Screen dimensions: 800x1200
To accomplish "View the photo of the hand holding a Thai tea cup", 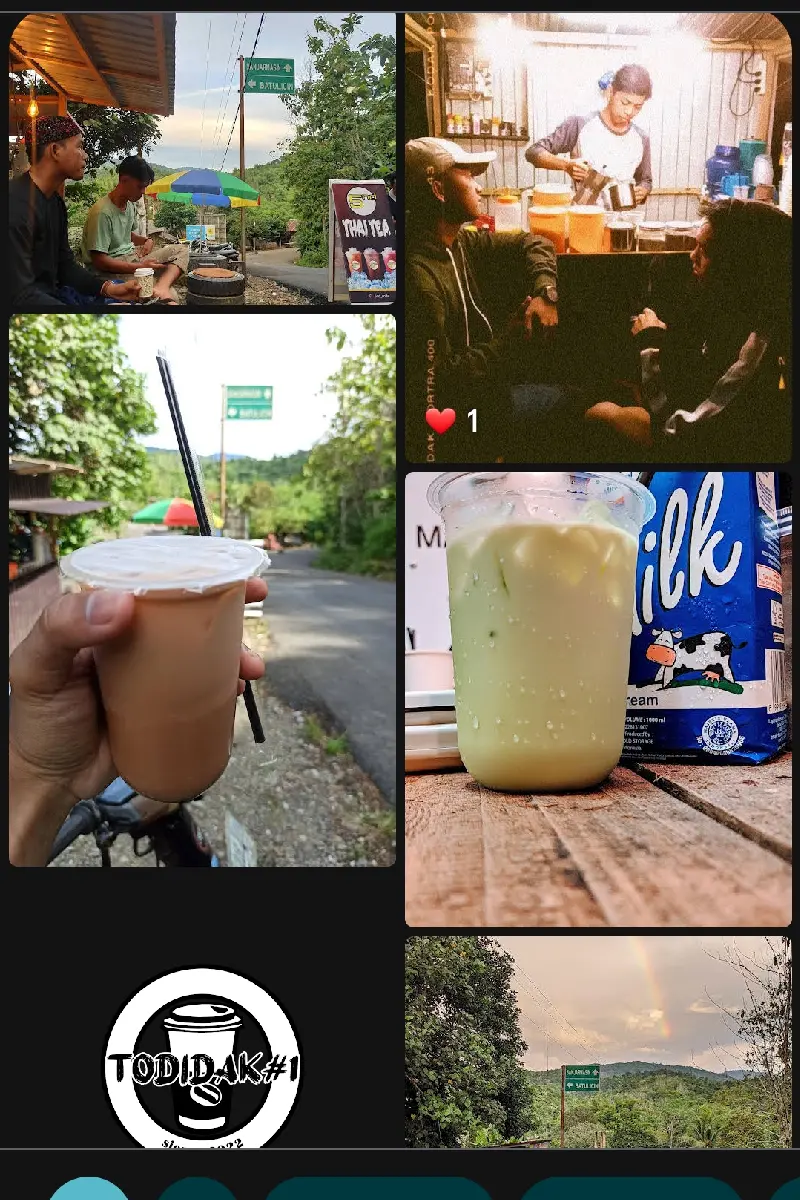I will (202, 590).
